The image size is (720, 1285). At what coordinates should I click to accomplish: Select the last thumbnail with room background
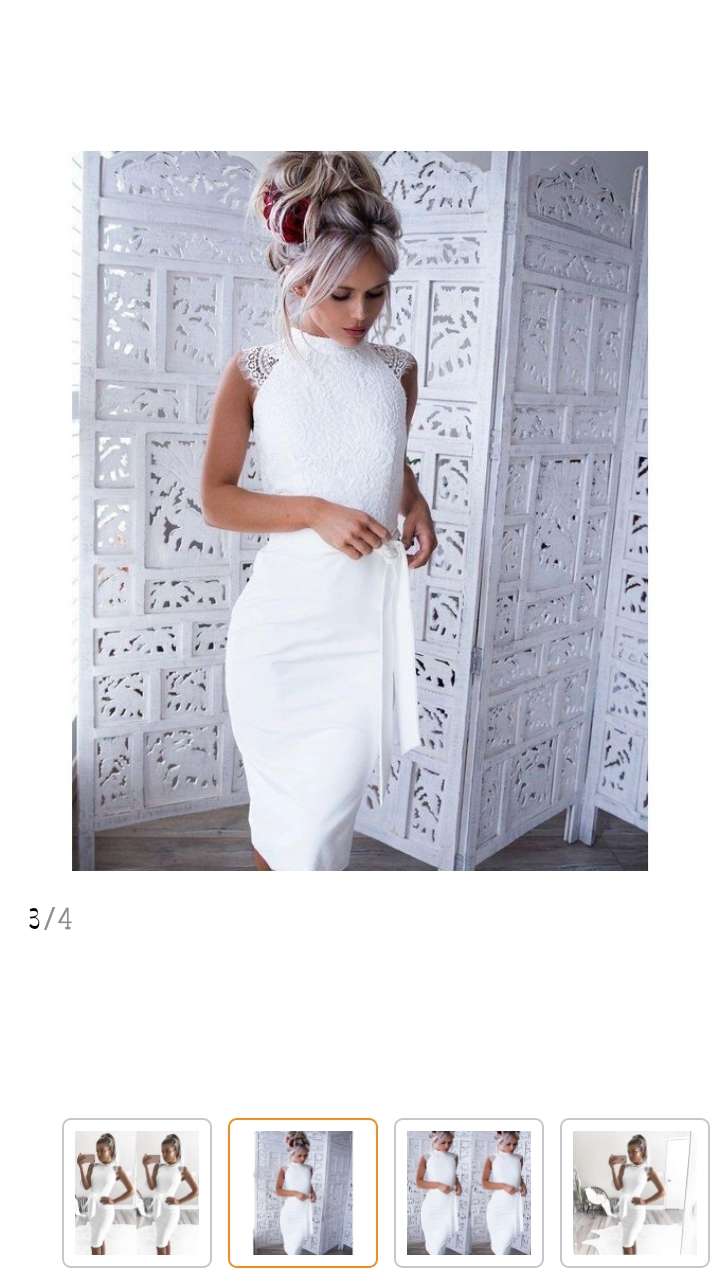[x=634, y=1192]
